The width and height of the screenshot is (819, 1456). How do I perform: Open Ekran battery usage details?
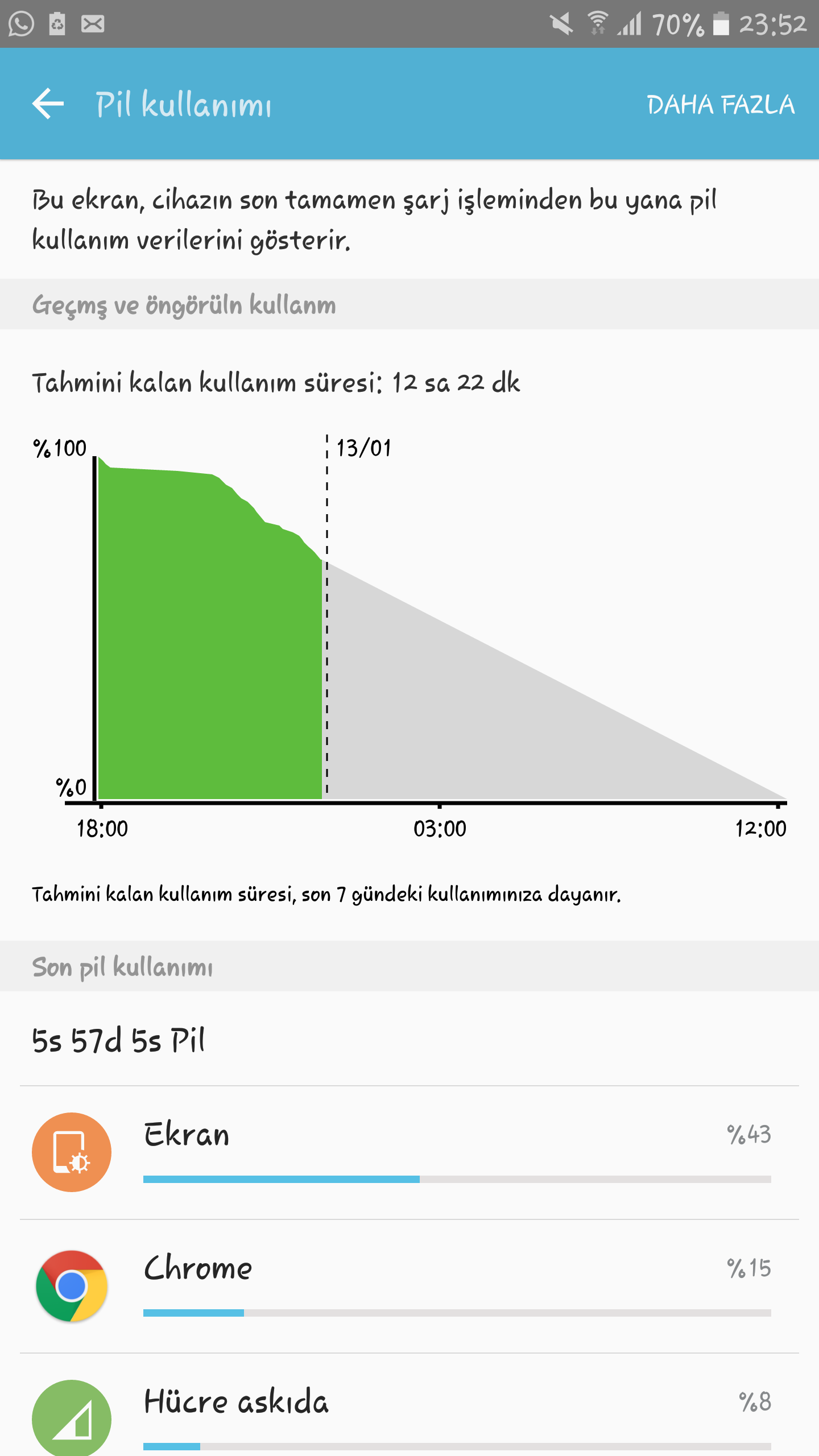coord(409,1152)
